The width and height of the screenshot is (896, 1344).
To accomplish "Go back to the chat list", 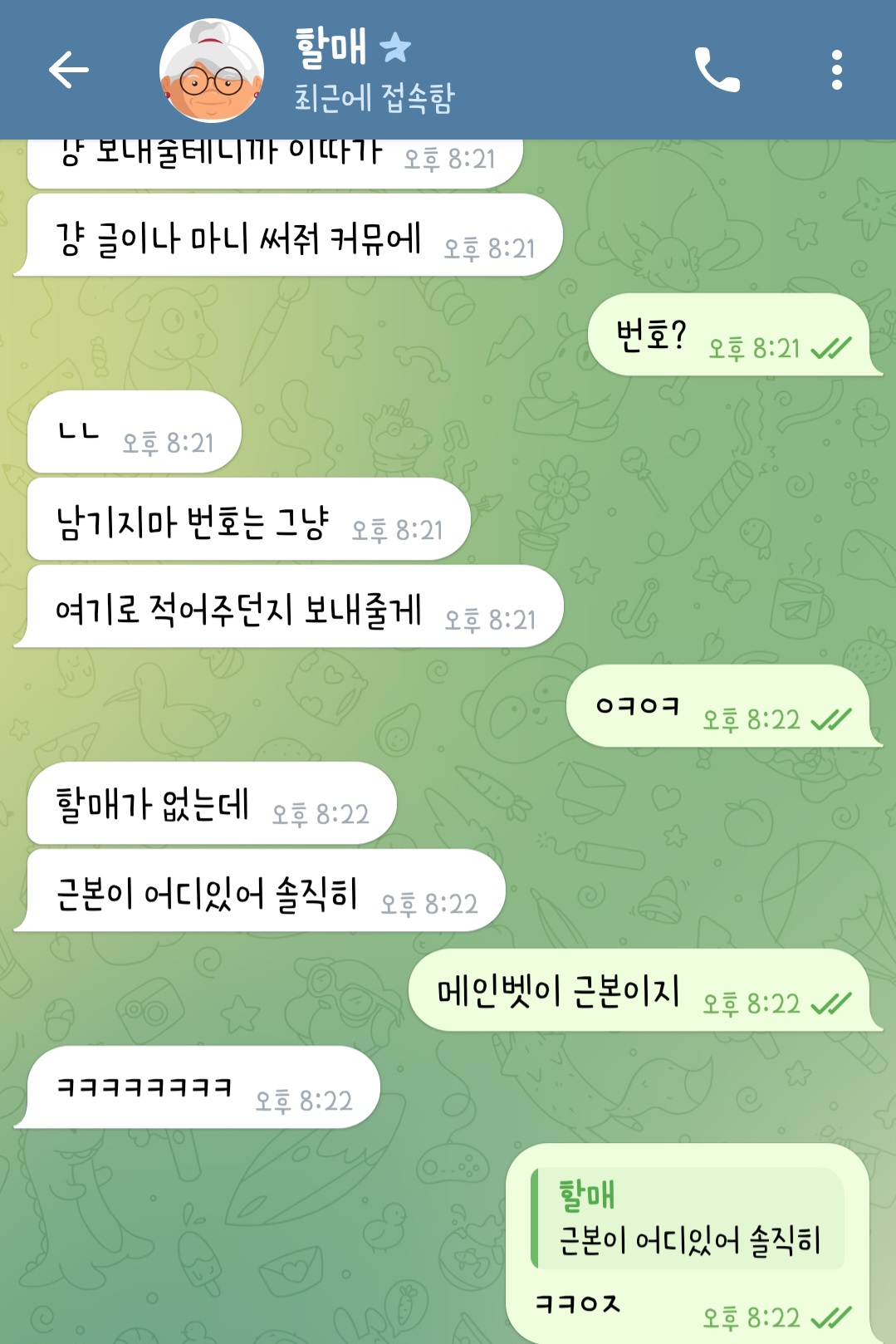I will 69,70.
